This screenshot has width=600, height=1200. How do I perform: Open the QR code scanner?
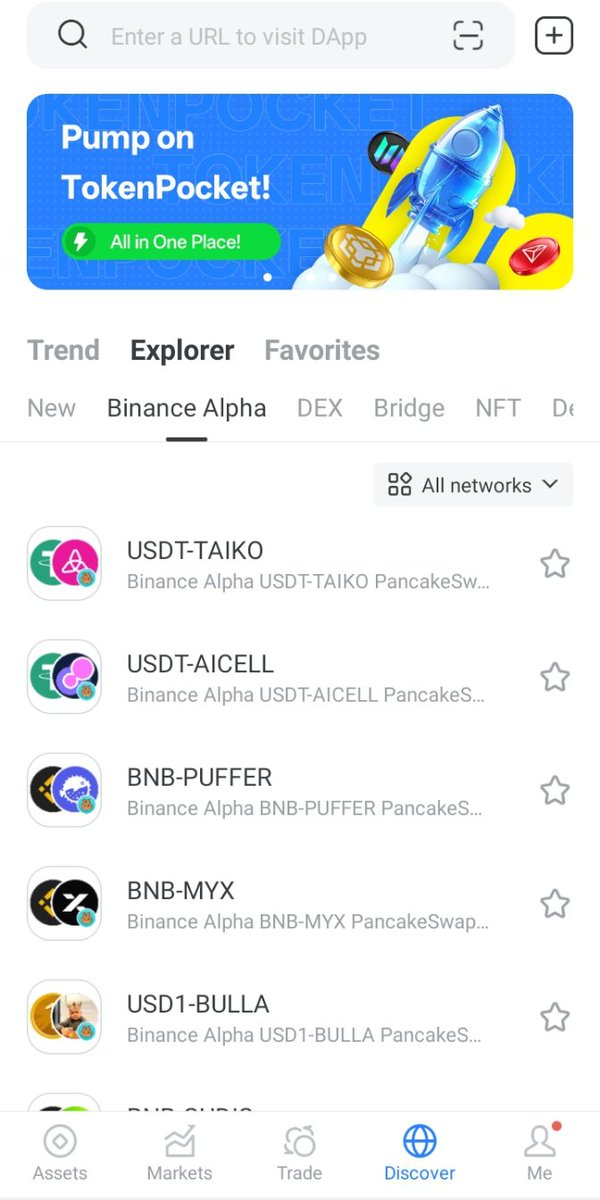(468, 36)
